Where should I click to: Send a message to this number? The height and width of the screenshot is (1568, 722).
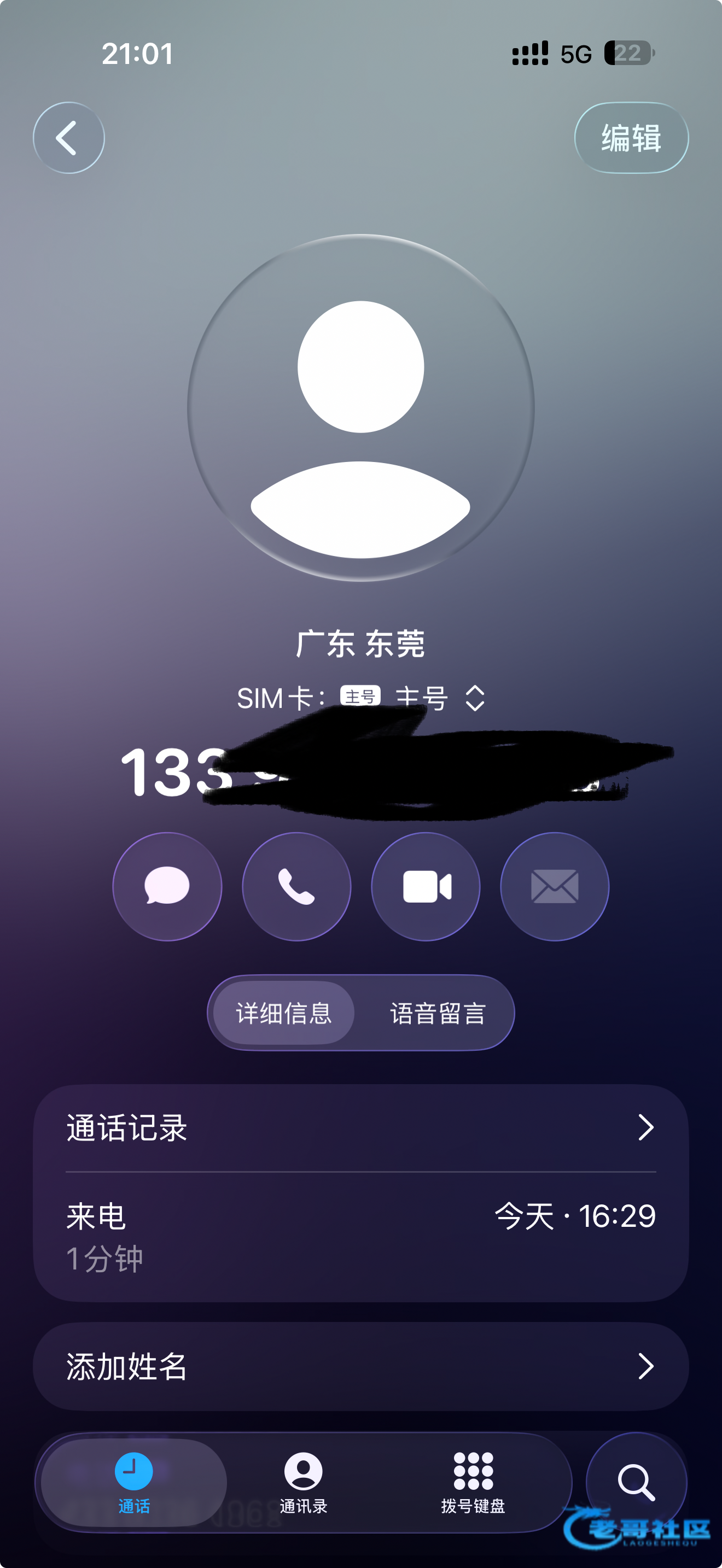click(167, 886)
